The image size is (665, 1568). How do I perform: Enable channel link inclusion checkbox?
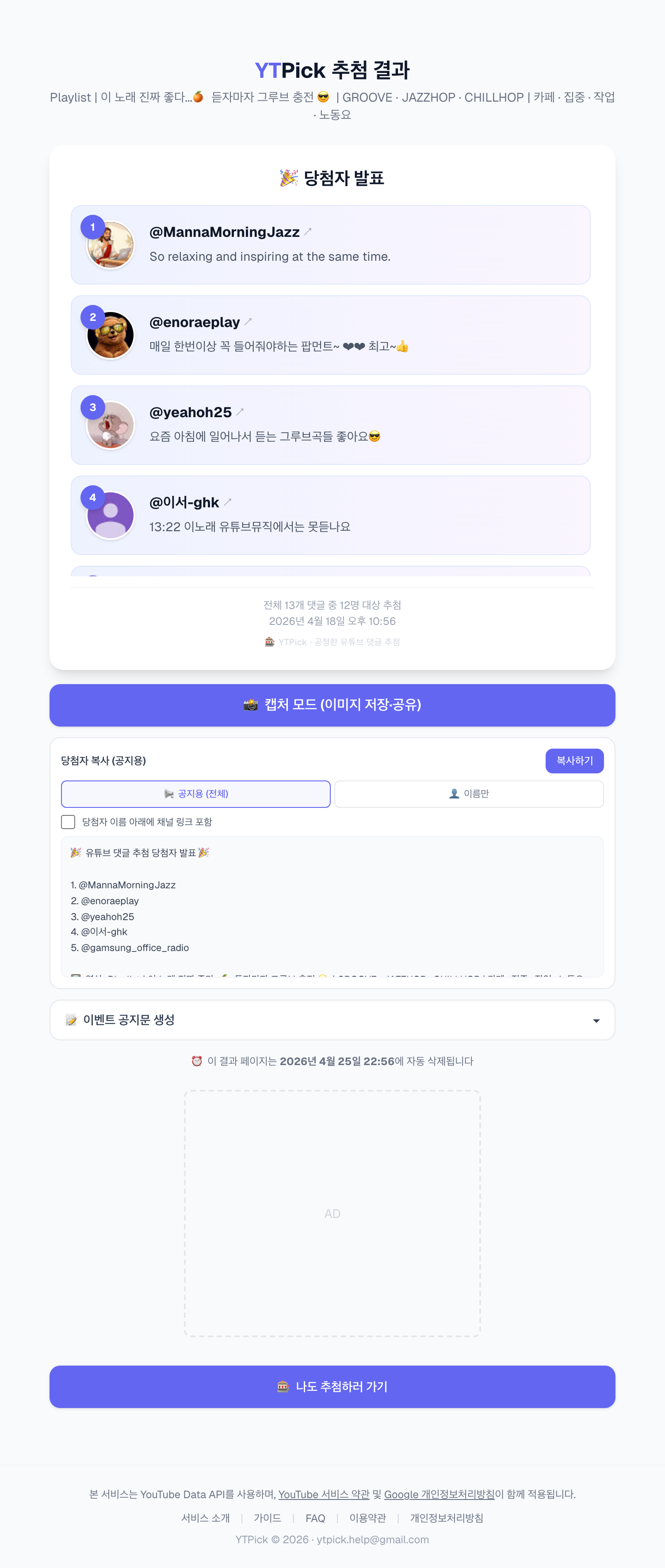[x=68, y=822]
